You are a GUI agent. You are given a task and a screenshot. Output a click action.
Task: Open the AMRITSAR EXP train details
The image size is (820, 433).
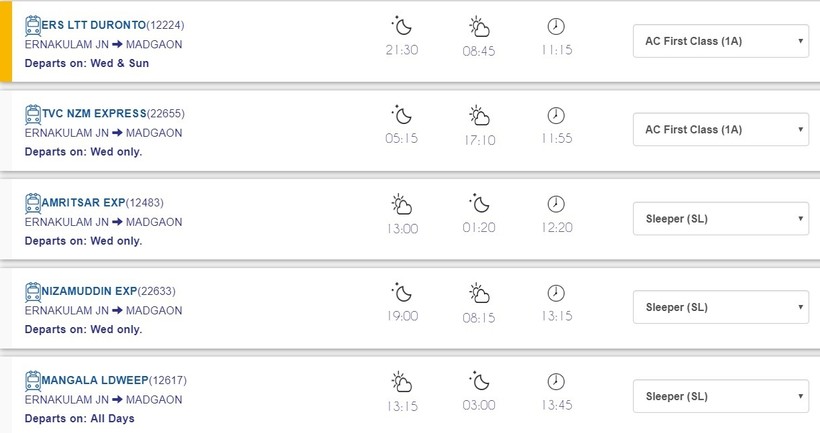pos(83,202)
